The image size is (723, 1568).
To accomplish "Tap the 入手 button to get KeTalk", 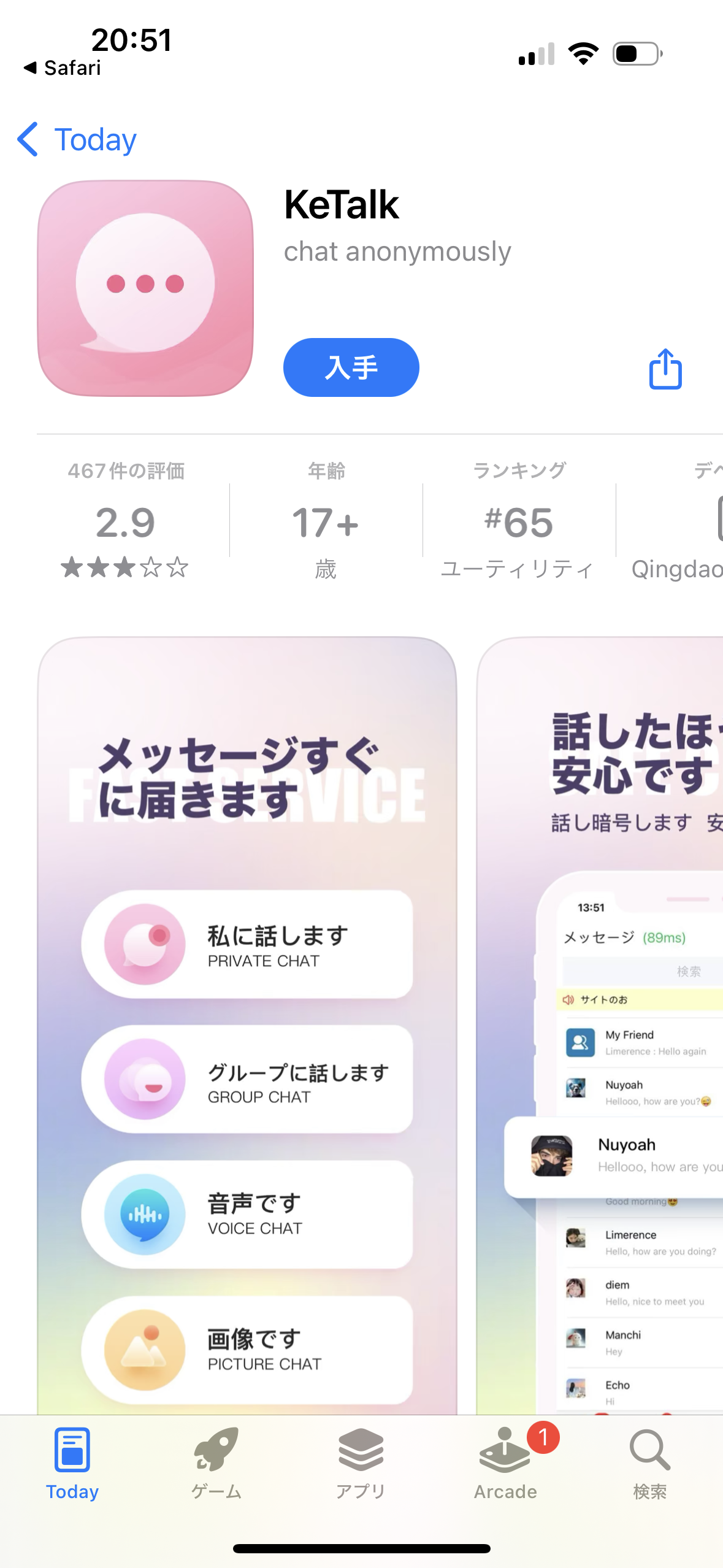I will (x=351, y=367).
